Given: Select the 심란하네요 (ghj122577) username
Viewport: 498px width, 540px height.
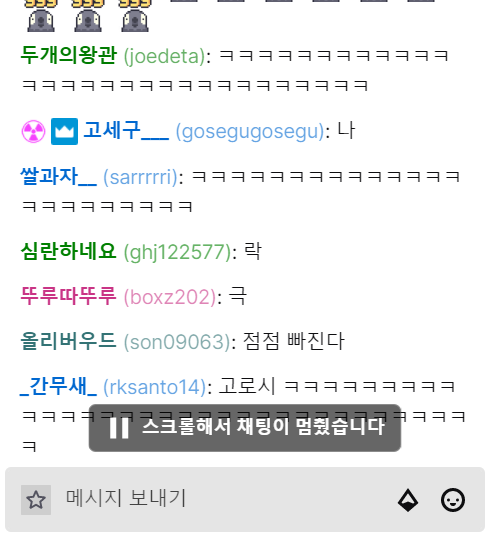Looking at the screenshot, I should pos(126,252).
